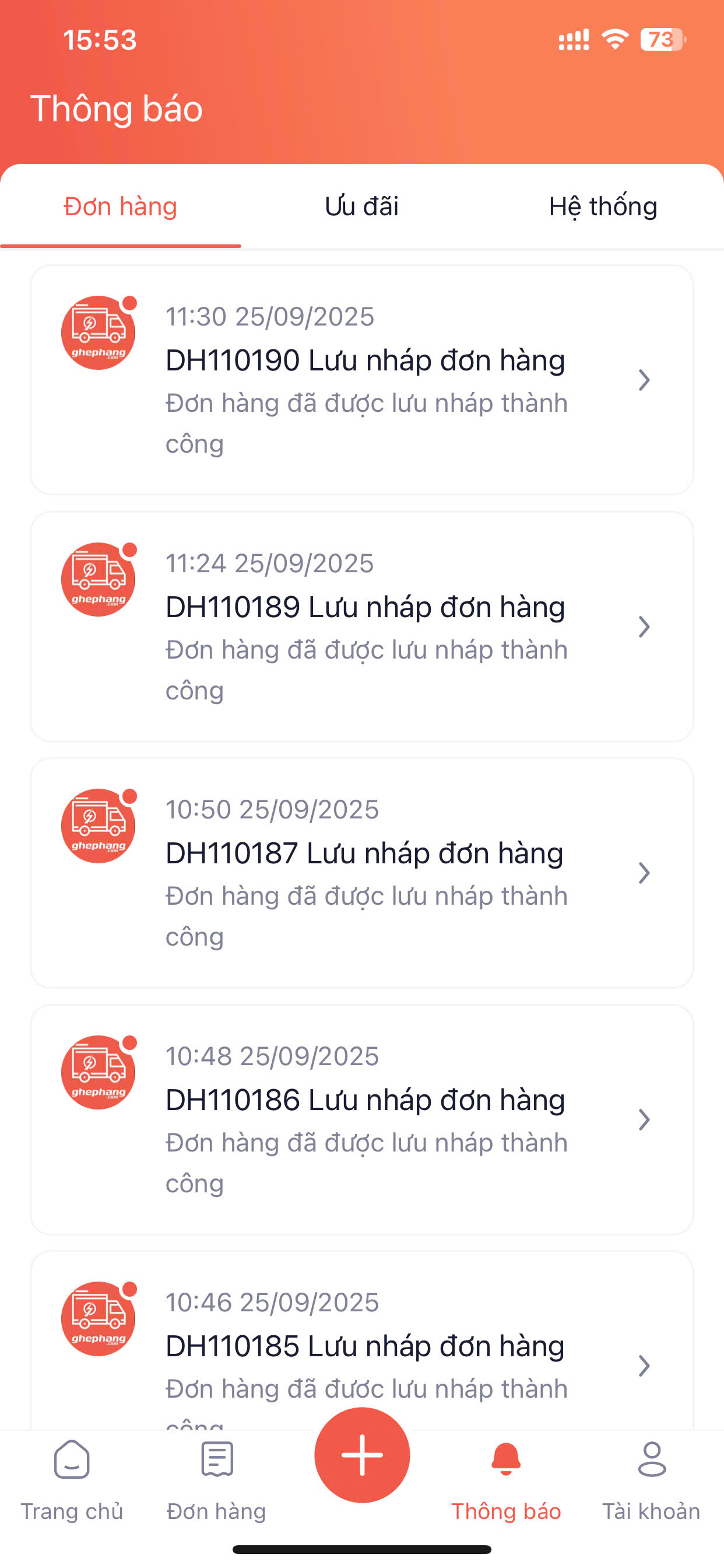Open the DH110189 draft order notification

(x=362, y=626)
